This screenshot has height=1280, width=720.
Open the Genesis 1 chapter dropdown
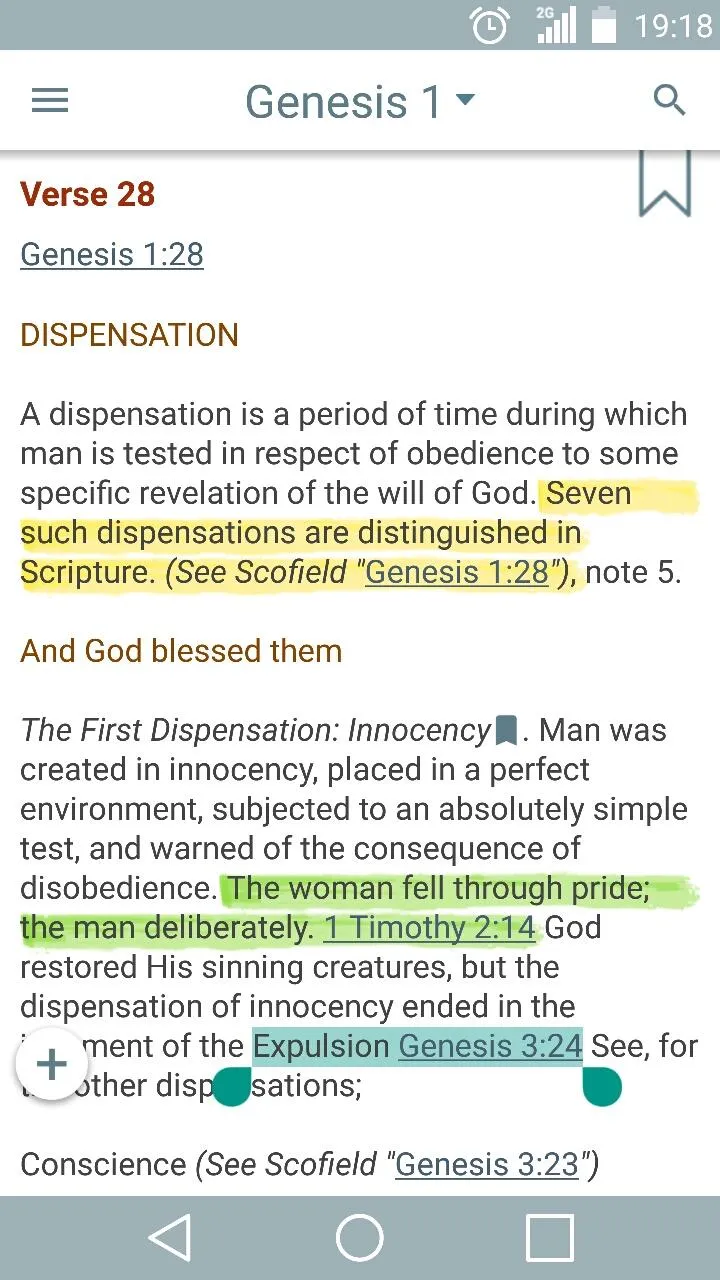[361, 102]
